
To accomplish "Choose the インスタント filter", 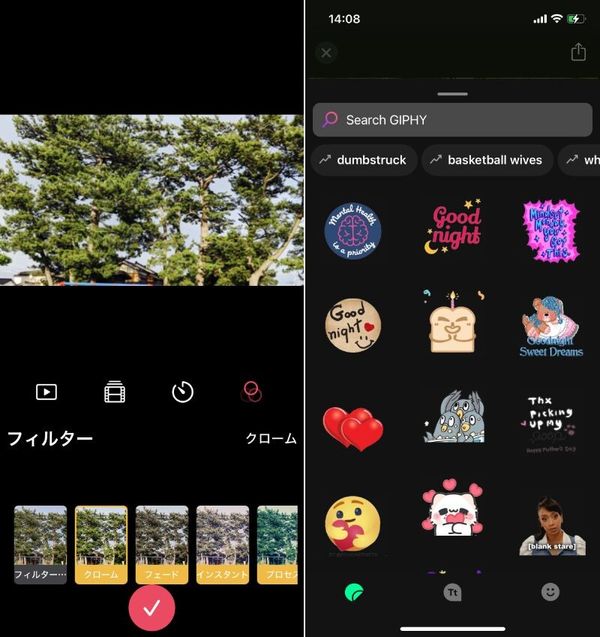I will tap(223, 545).
